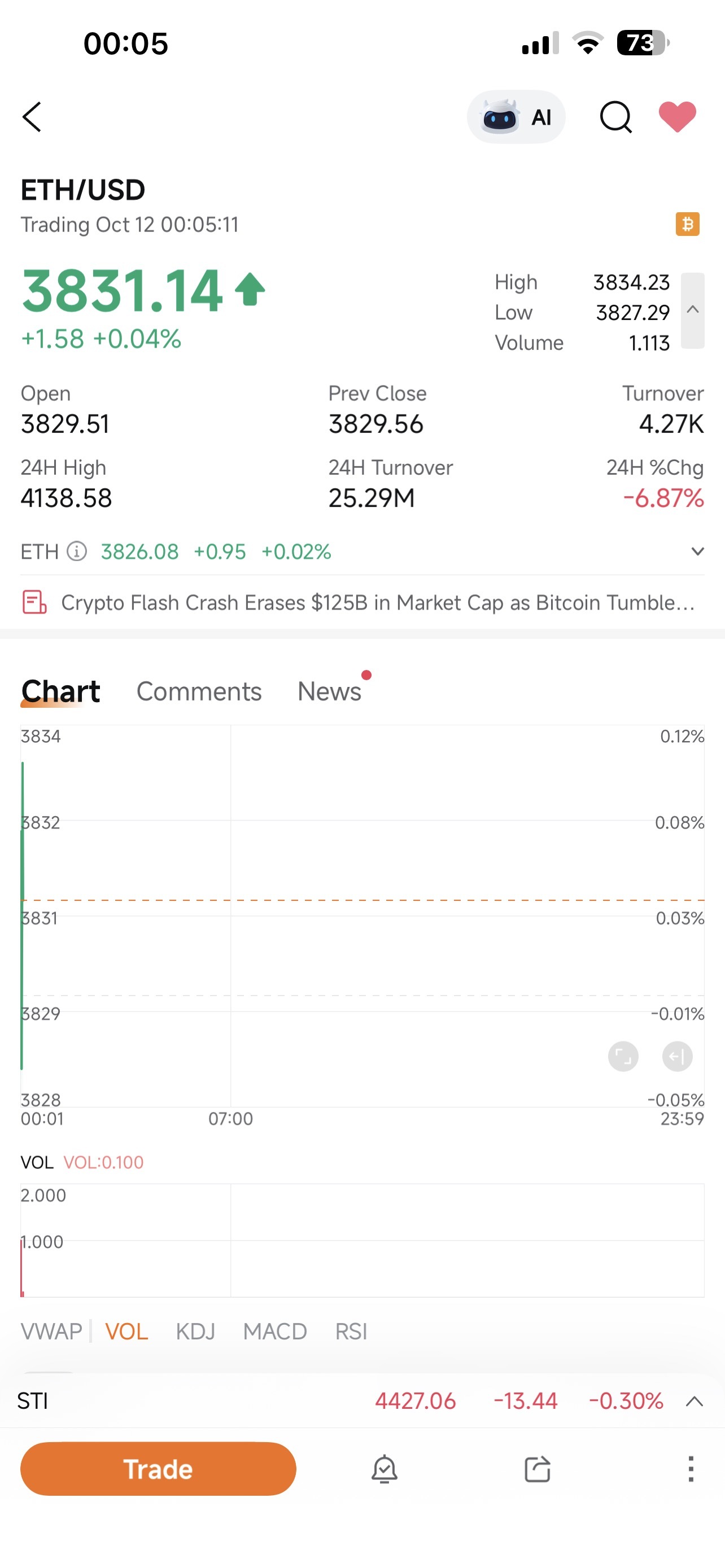725x1568 pixels.
Task: Open the news icon beside the flash crash headline
Action: tap(33, 602)
